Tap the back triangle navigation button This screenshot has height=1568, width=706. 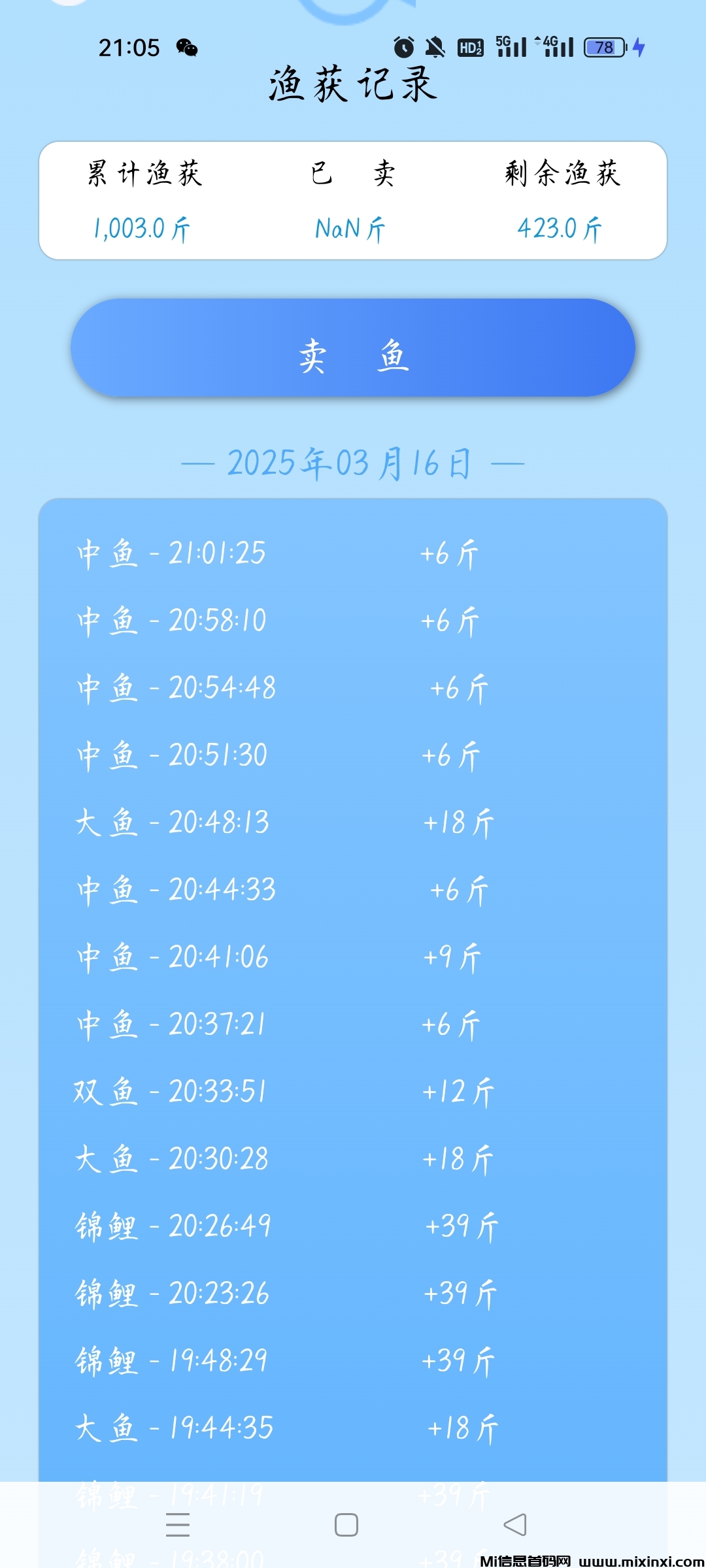(516, 1526)
